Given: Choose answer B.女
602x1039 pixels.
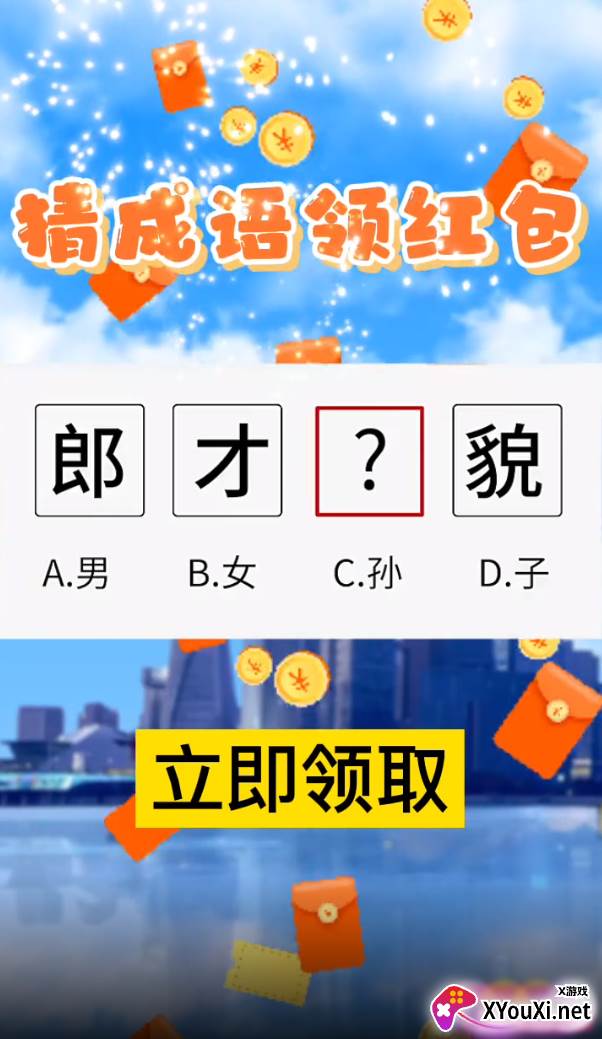Looking at the screenshot, I should coord(222,573).
